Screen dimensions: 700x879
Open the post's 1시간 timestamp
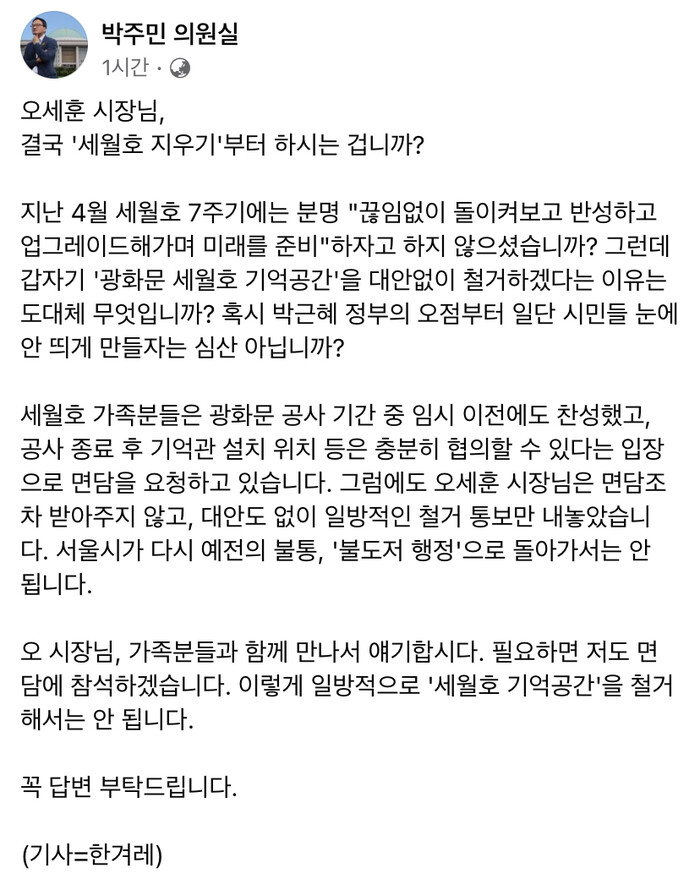tap(124, 68)
